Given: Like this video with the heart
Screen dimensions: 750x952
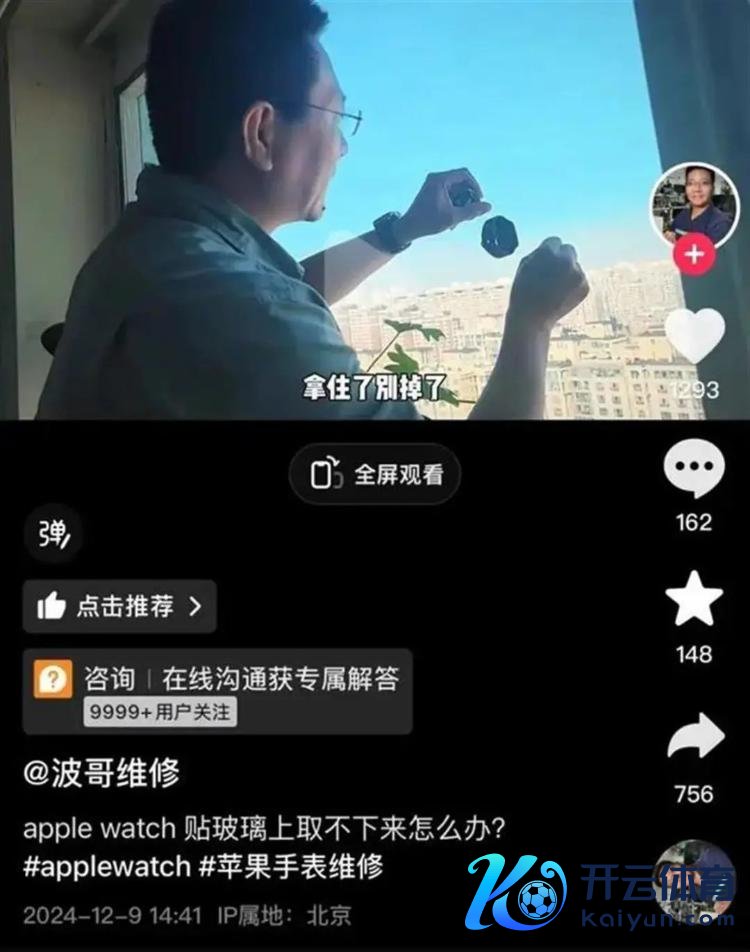Looking at the screenshot, I should point(695,335).
